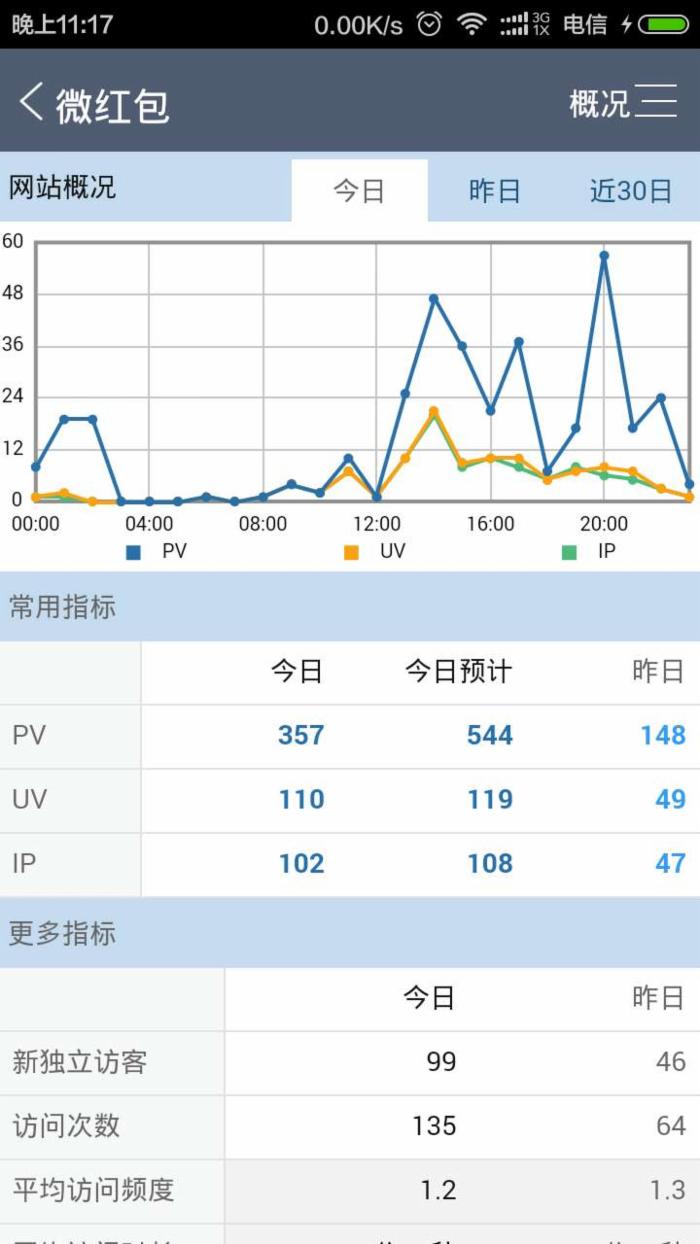700x1244 pixels.
Task: Go back using the arrow beside 微红包
Action: 32,102
